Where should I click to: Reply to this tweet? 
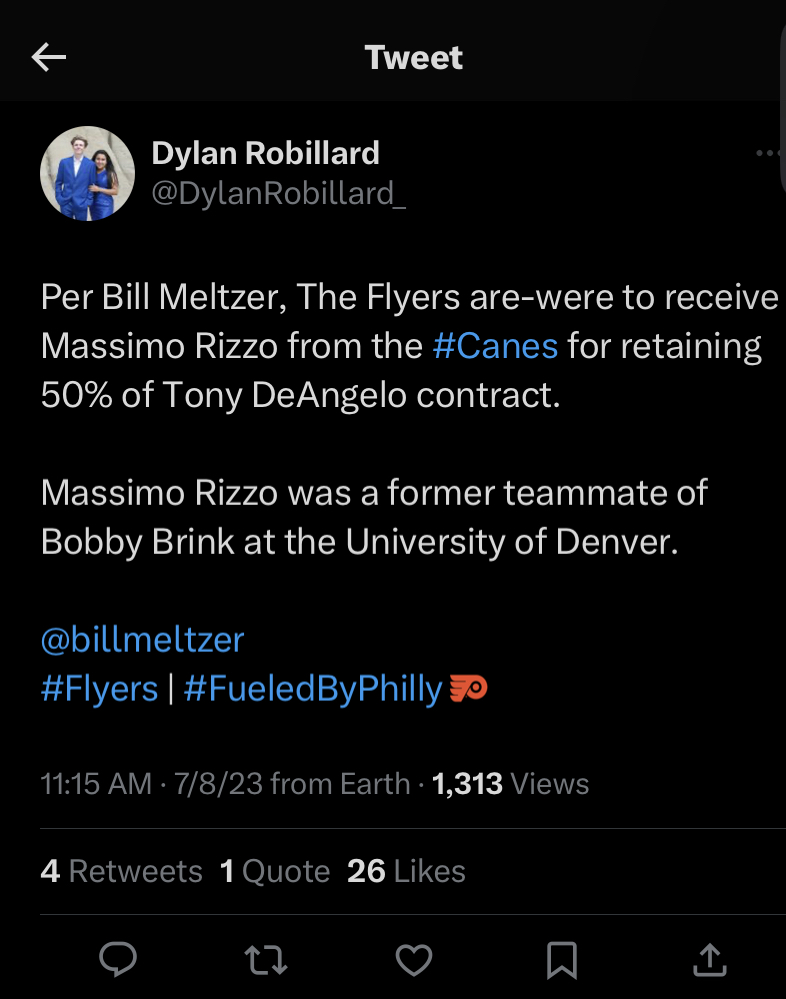tap(118, 960)
